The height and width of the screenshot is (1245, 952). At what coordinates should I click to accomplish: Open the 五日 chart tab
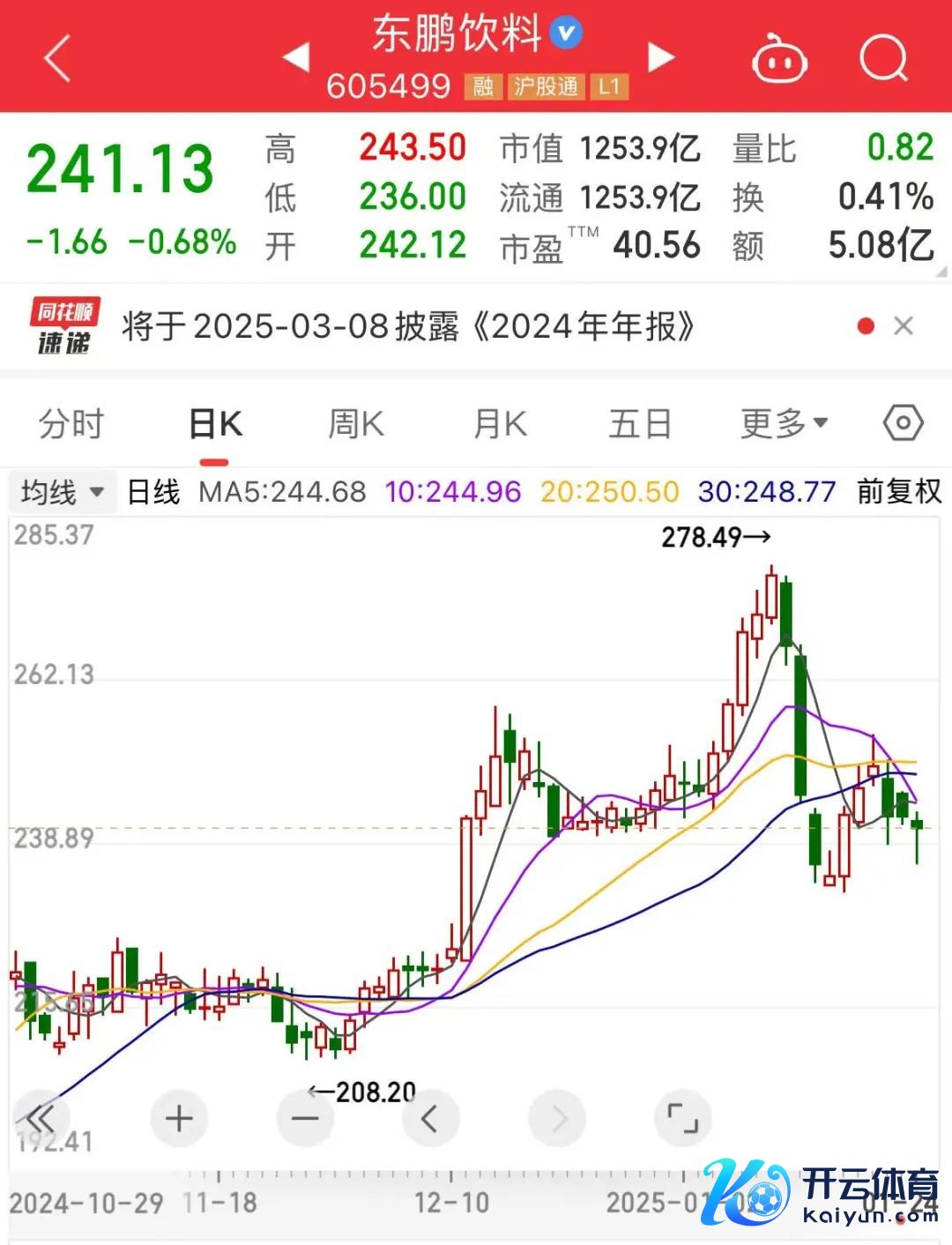[x=640, y=424]
